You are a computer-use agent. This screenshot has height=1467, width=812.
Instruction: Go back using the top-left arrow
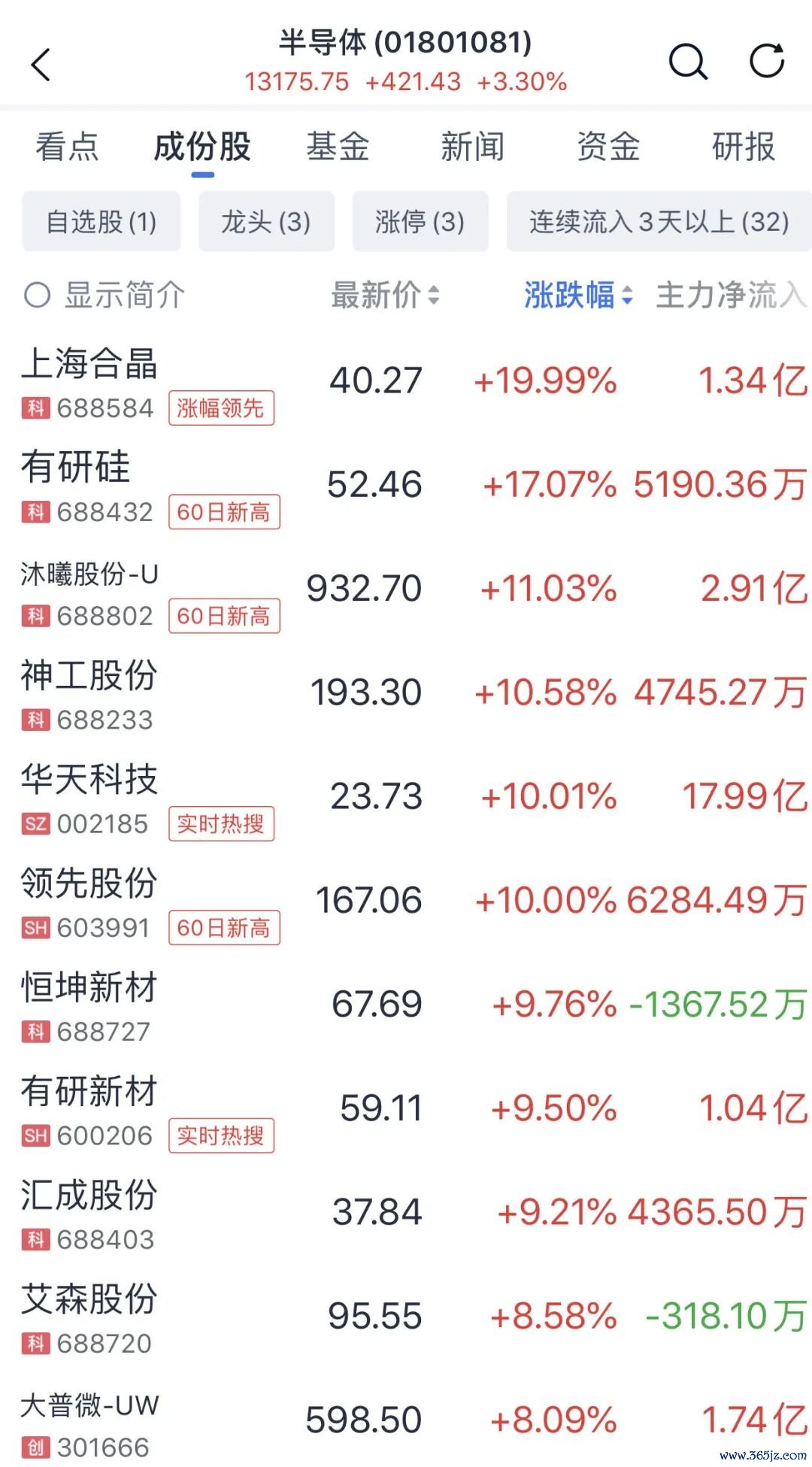click(x=41, y=65)
